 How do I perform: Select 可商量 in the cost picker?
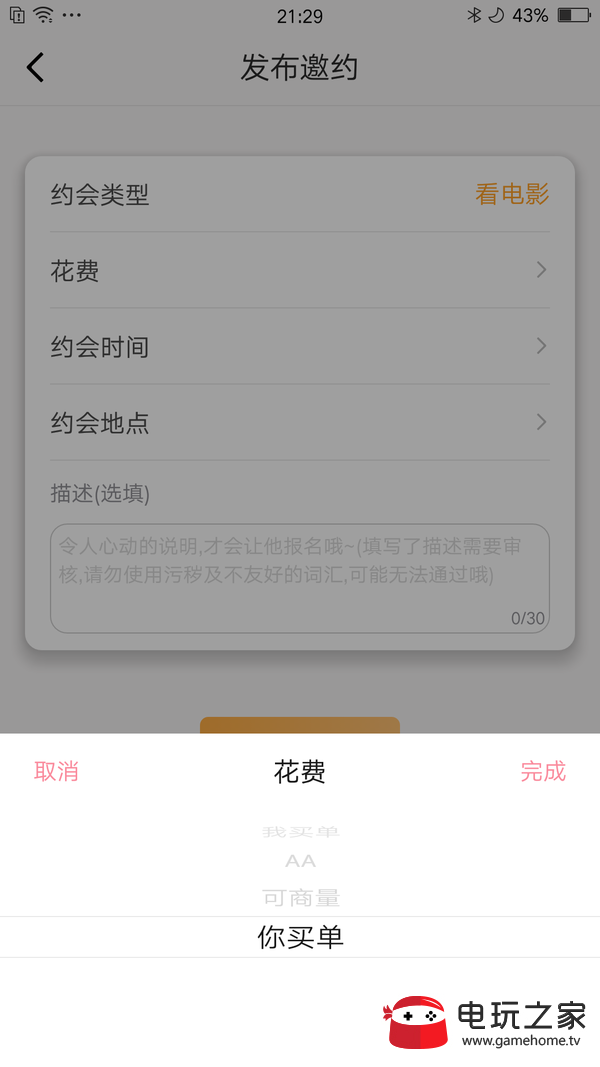click(300, 898)
